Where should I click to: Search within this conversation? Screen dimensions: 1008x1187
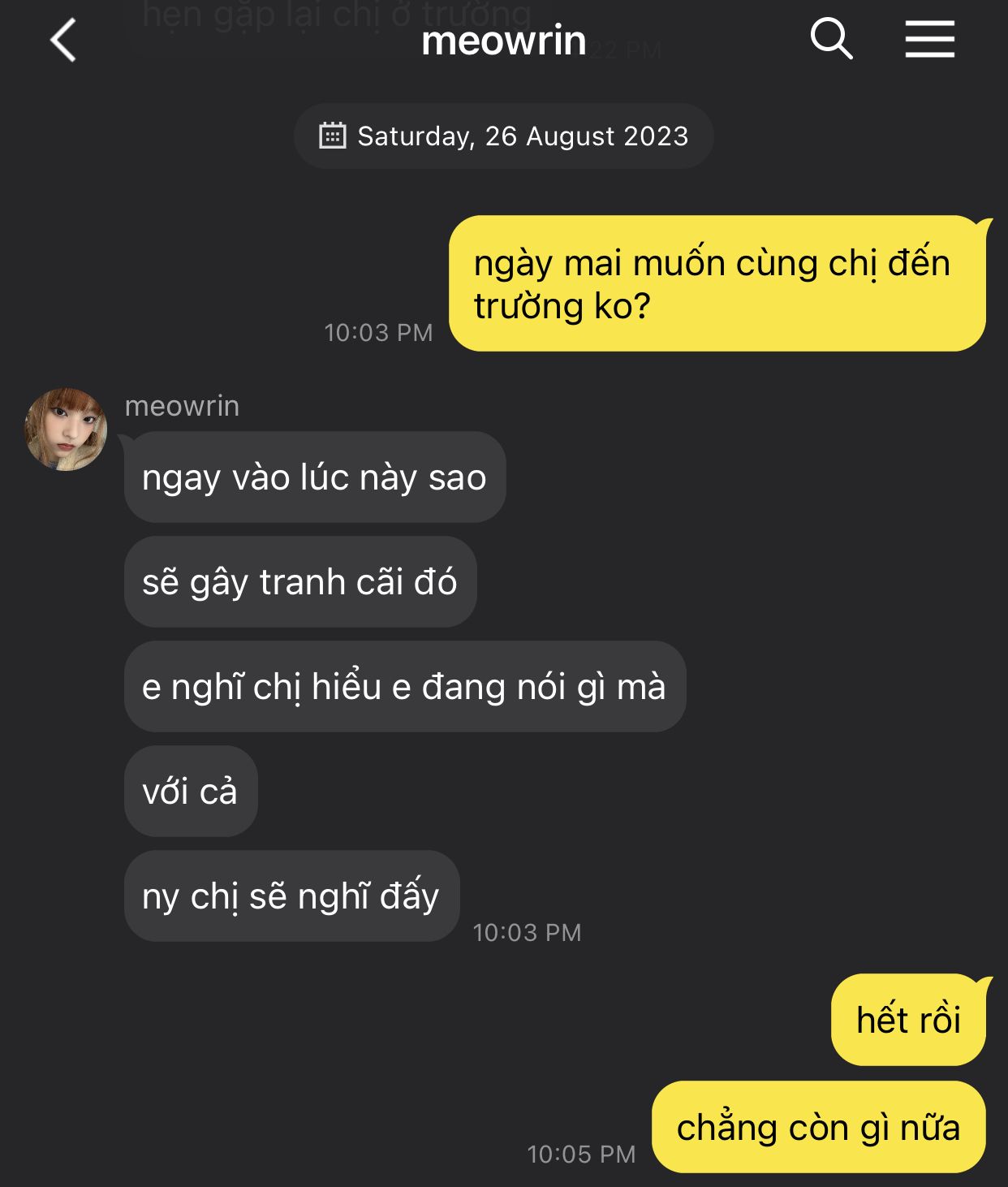[x=831, y=39]
